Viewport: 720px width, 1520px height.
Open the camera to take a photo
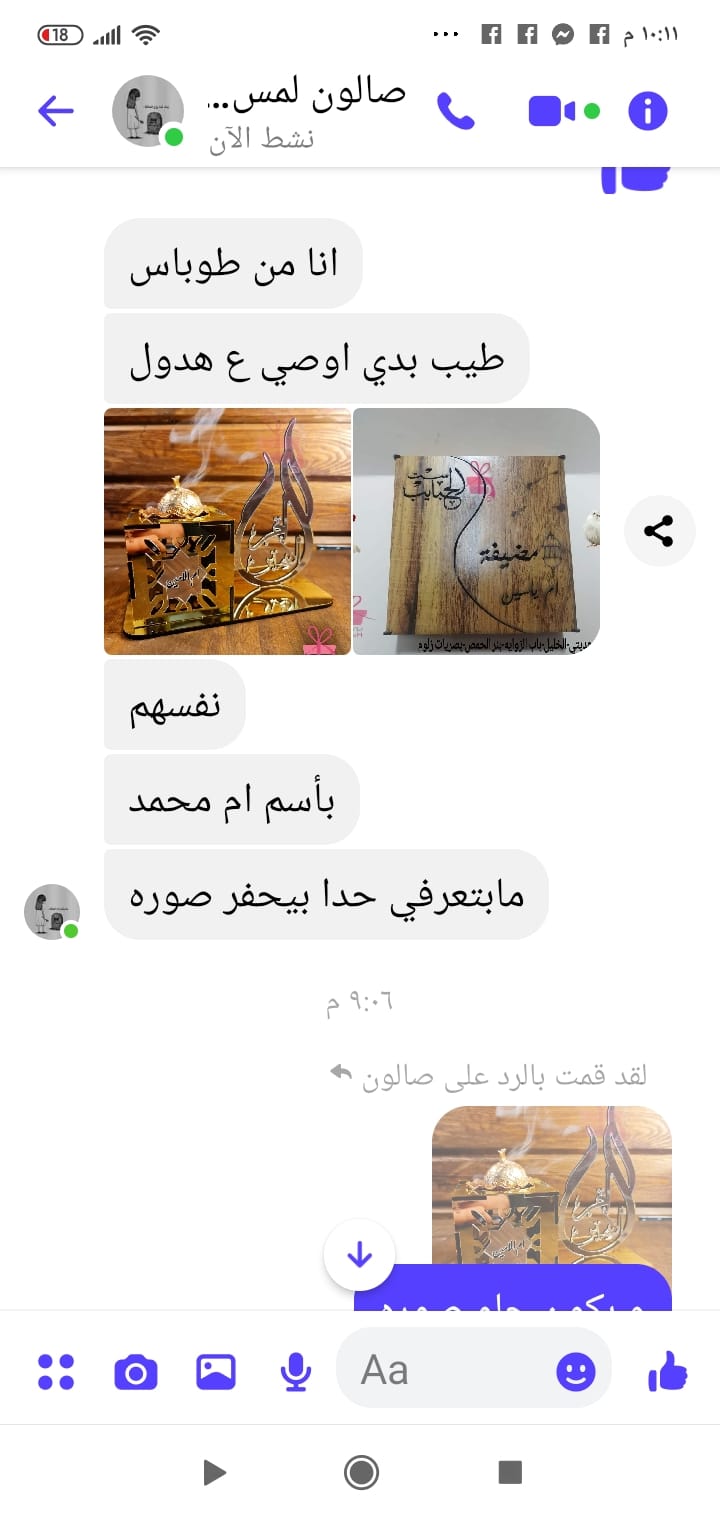point(136,1372)
